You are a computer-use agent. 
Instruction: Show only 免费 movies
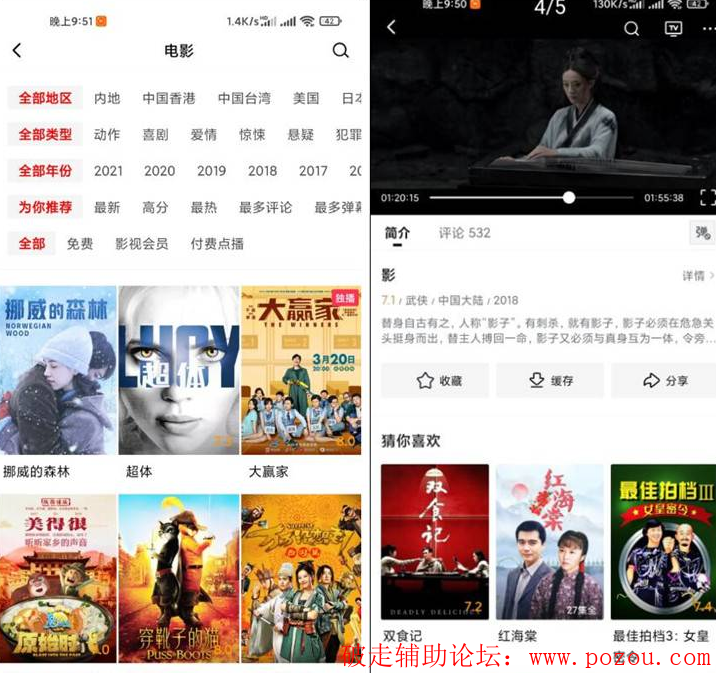pos(80,243)
